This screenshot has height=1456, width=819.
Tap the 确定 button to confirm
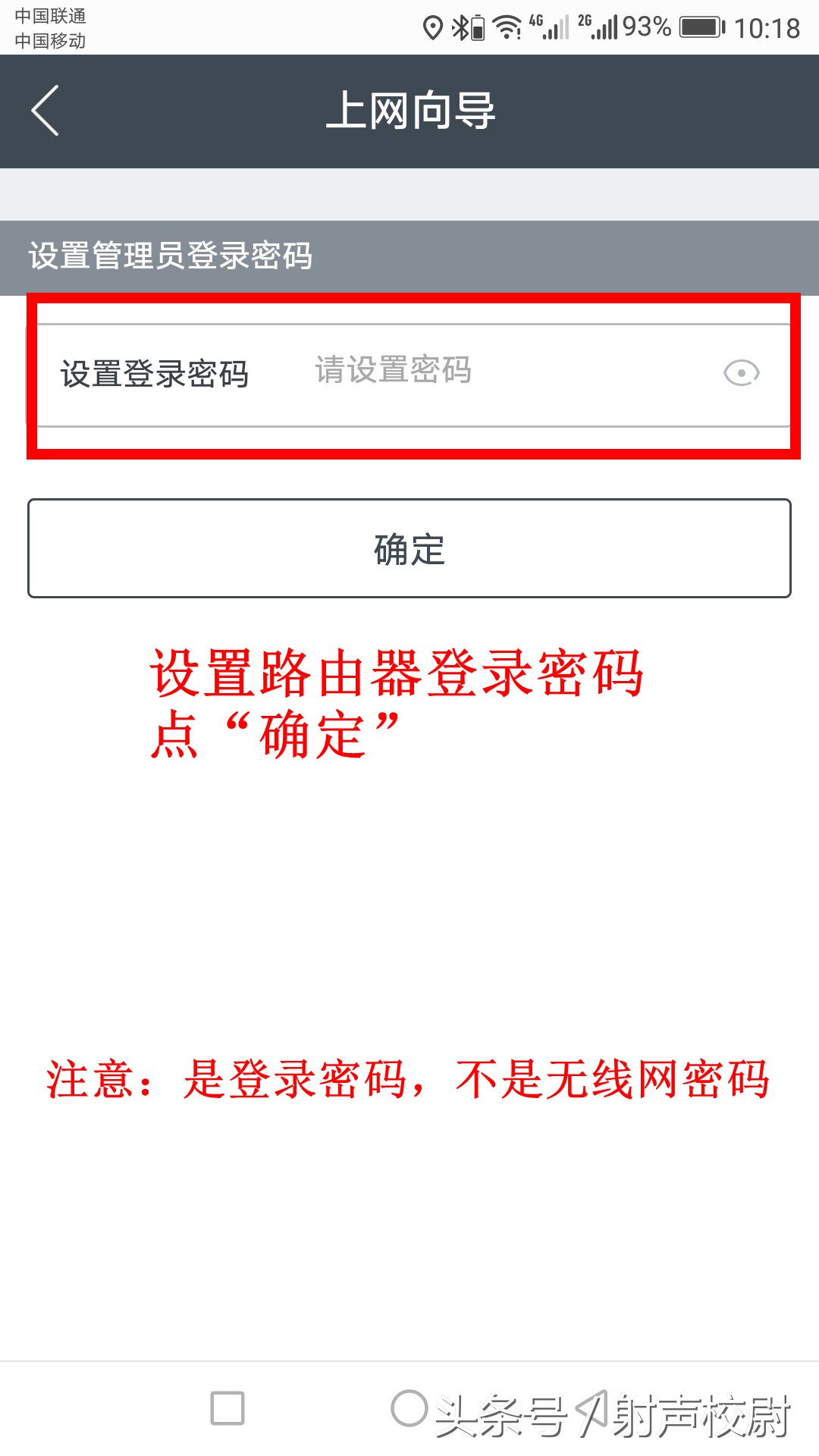409,548
